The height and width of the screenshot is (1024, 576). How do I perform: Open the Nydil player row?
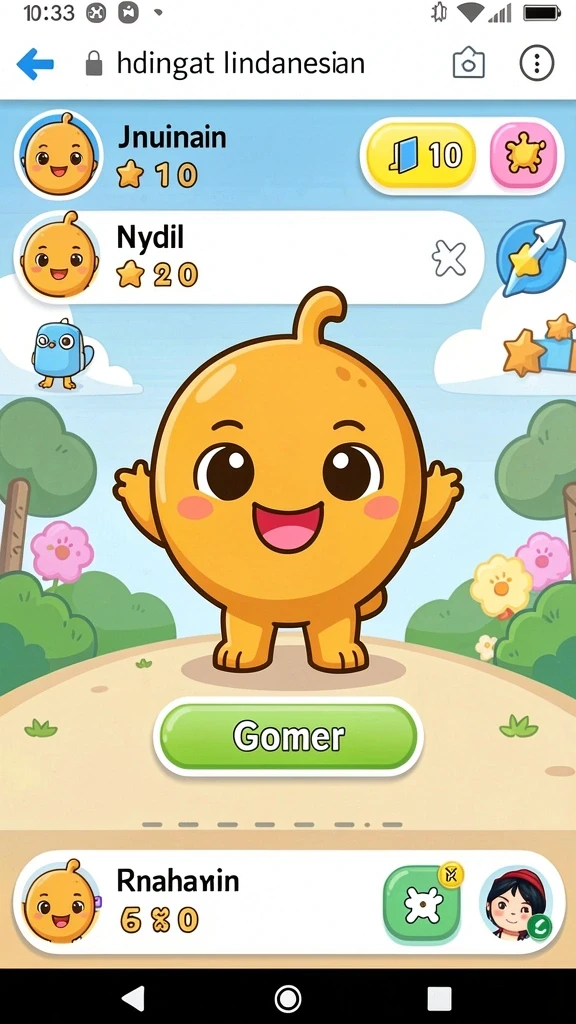click(248, 257)
